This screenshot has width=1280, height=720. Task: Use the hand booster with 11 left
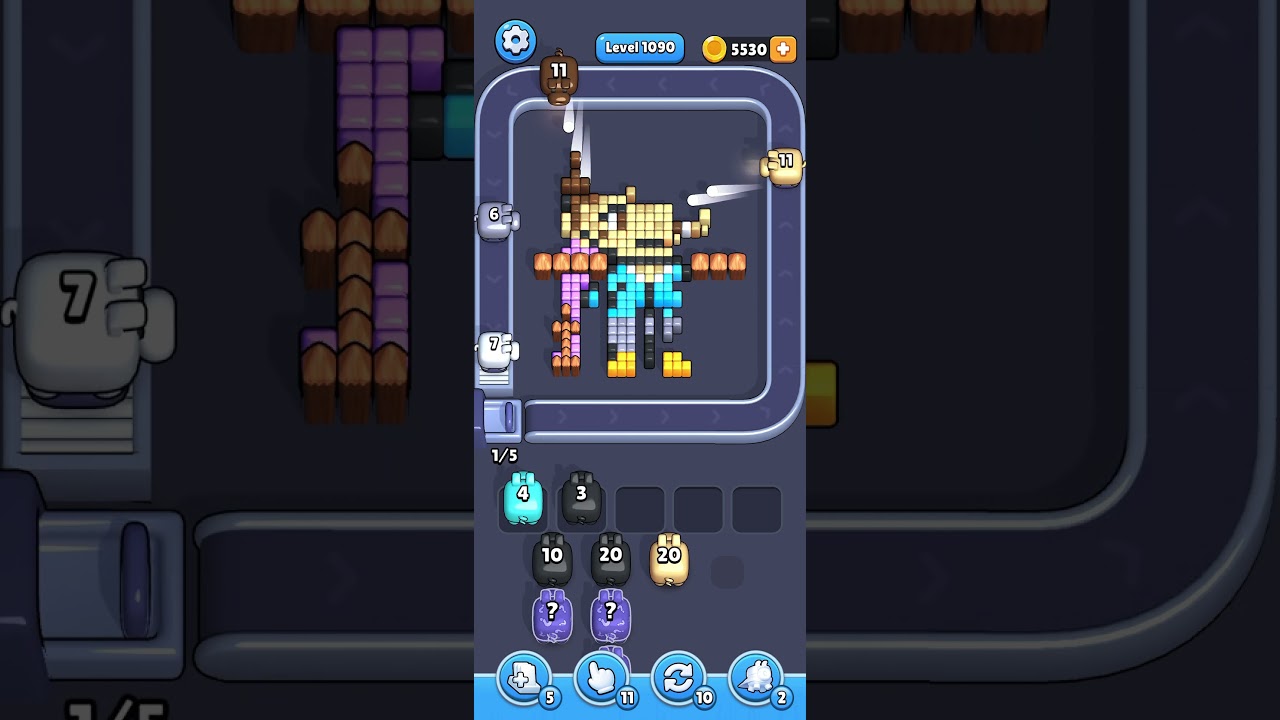[602, 680]
